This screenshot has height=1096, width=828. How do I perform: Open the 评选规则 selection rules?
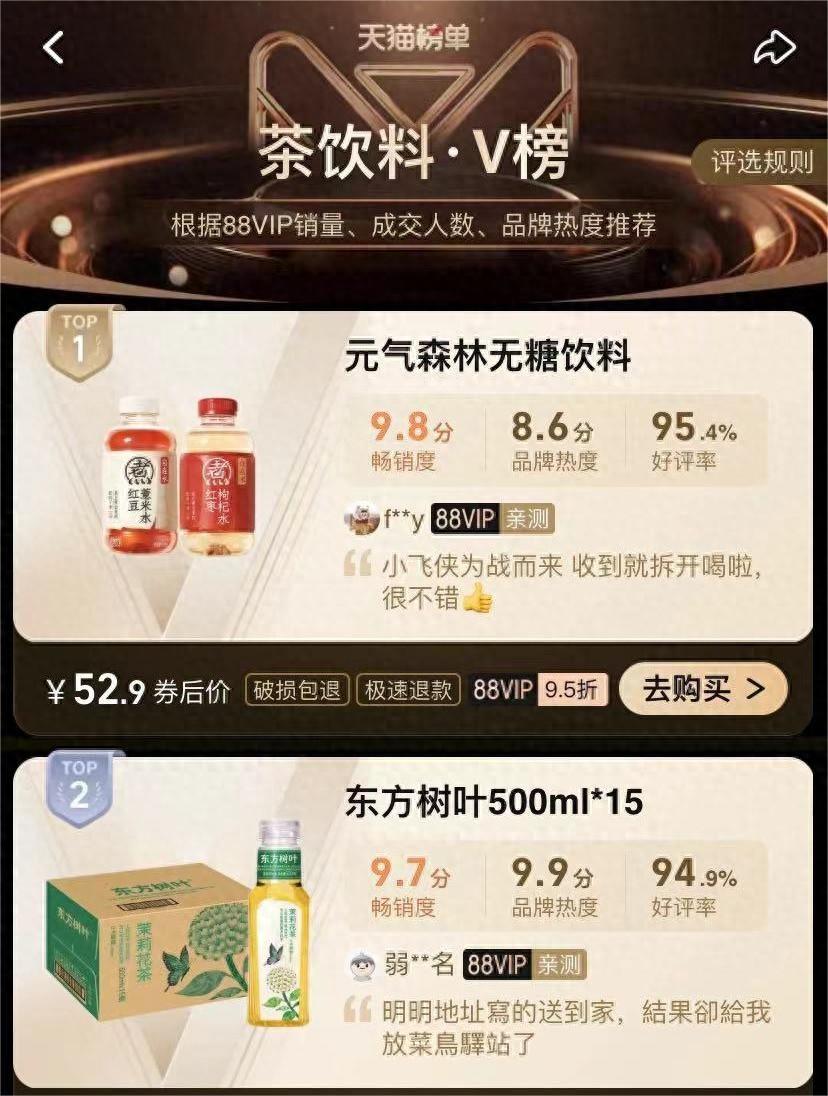point(762,163)
